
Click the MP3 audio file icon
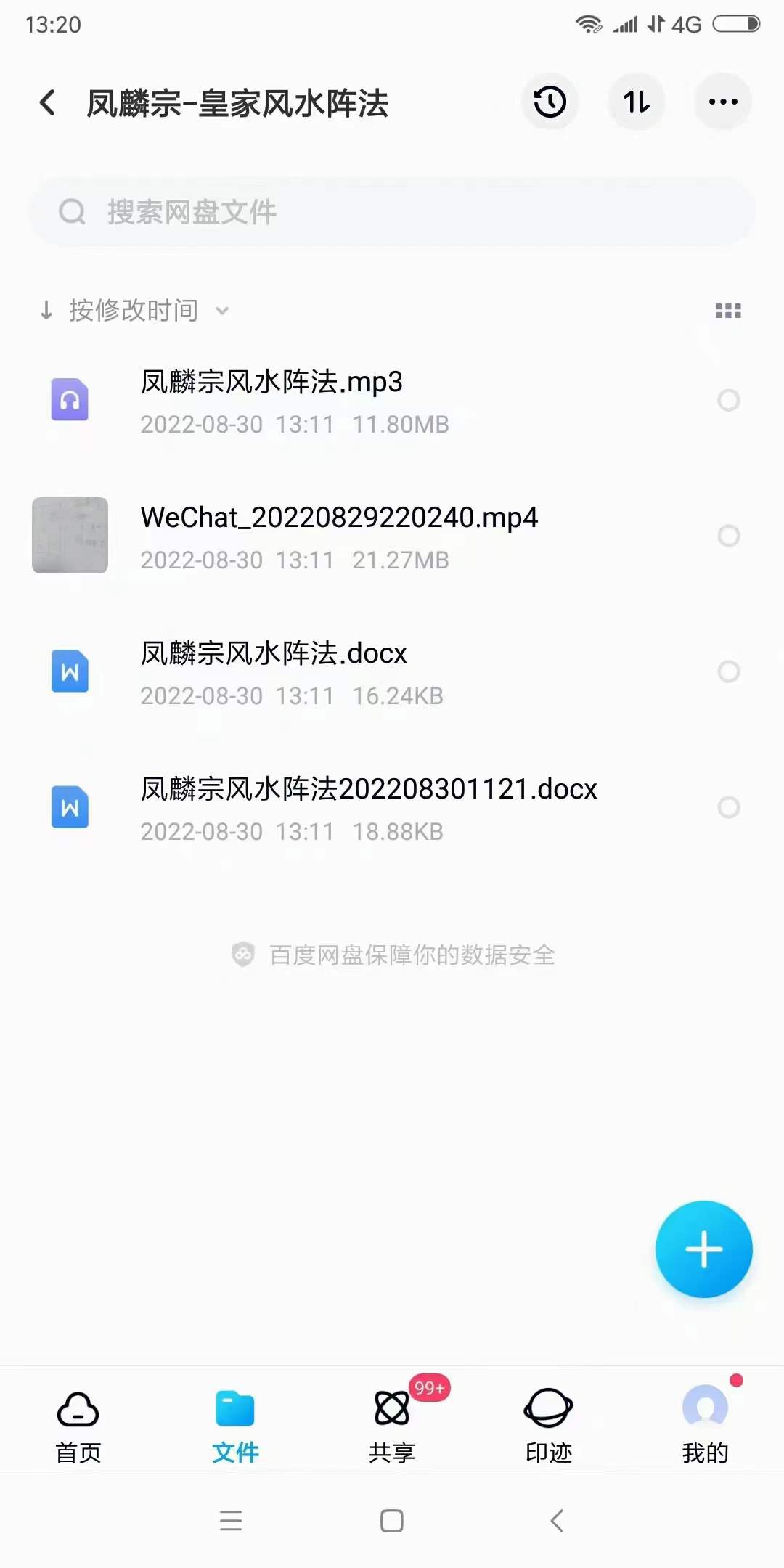70,401
